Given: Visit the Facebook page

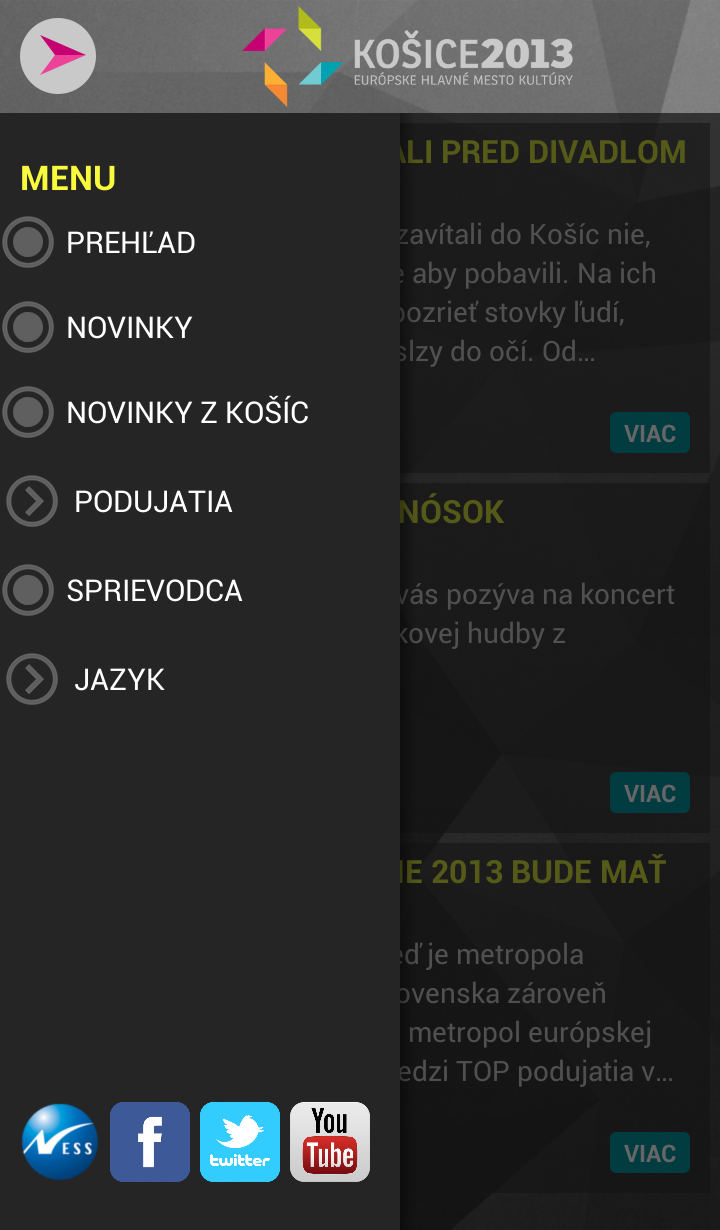Looking at the screenshot, I should 150,1142.
